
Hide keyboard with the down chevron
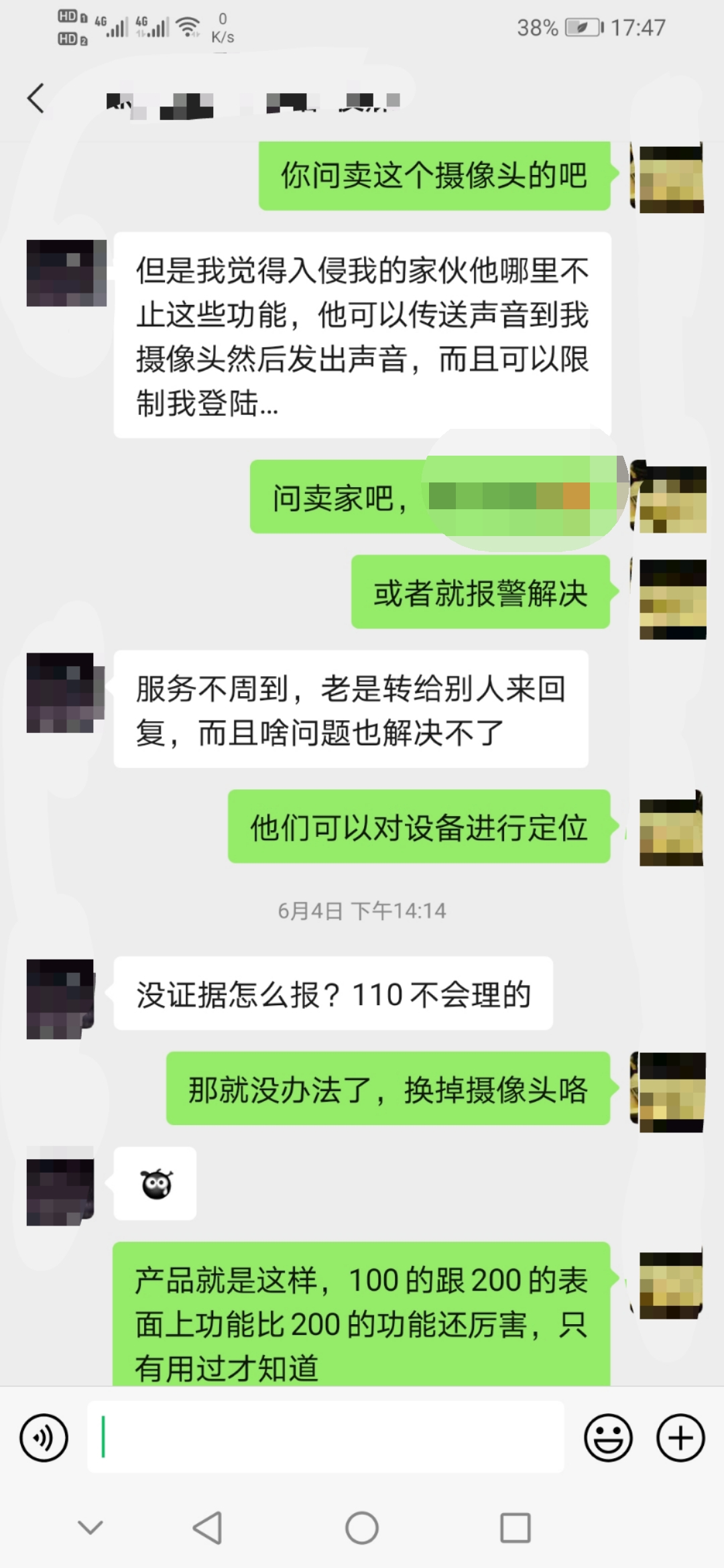point(90,1527)
